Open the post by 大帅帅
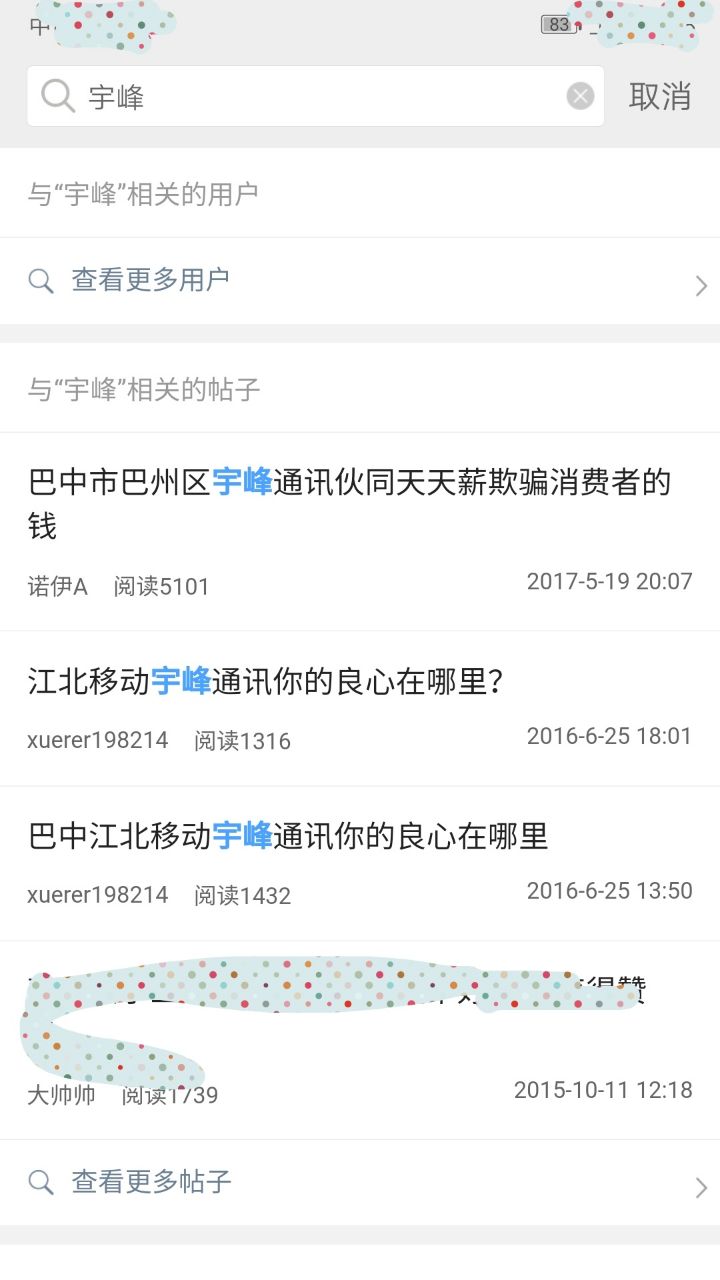Screen dimensions: 720x1280 coord(360,1040)
